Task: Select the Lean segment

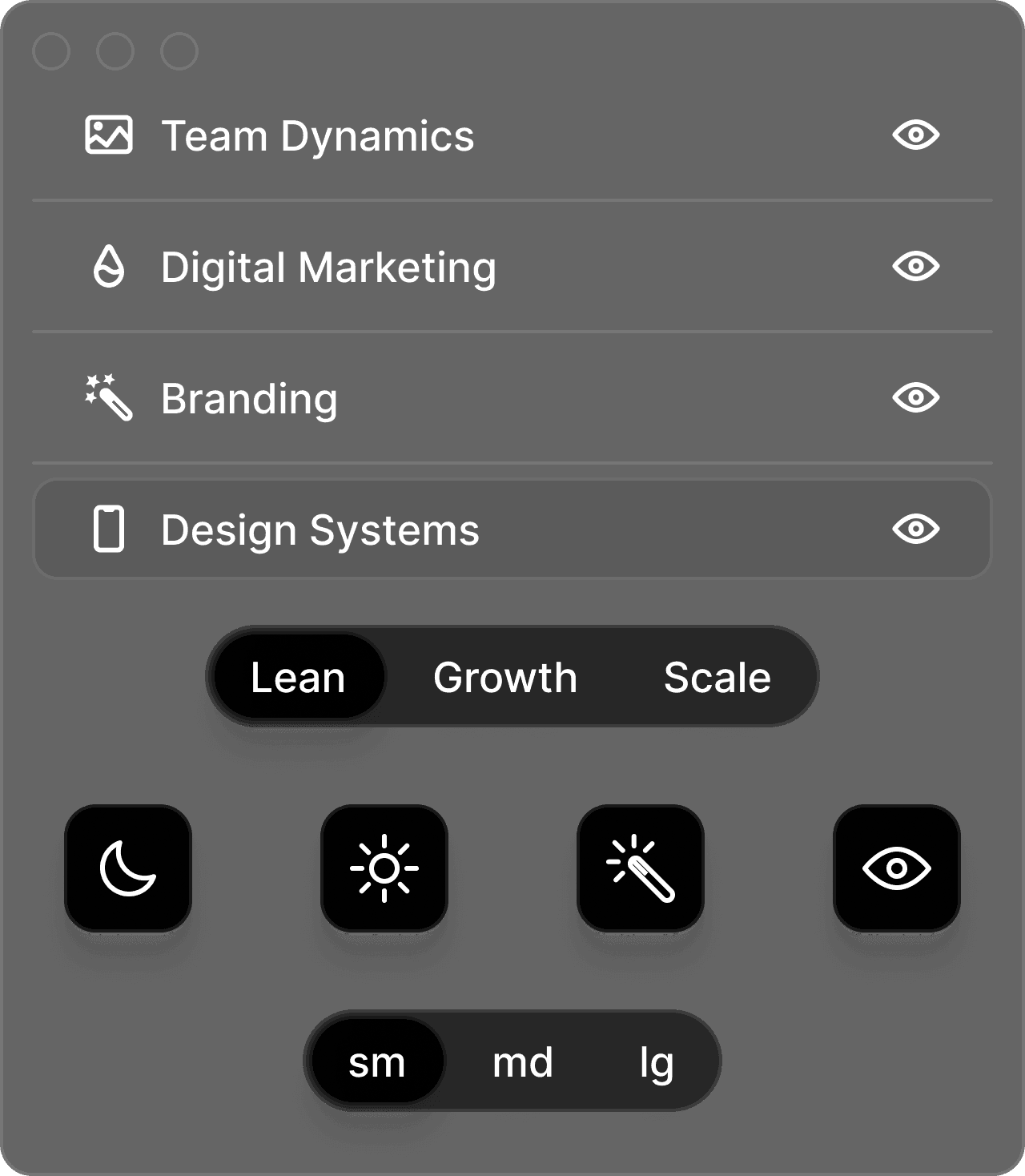Action: pyautogui.click(x=298, y=677)
